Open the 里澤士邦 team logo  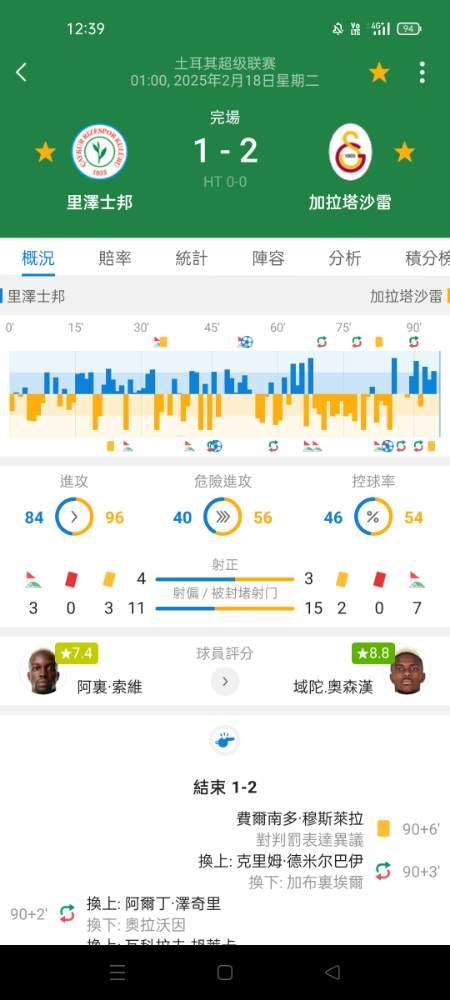click(x=99, y=152)
